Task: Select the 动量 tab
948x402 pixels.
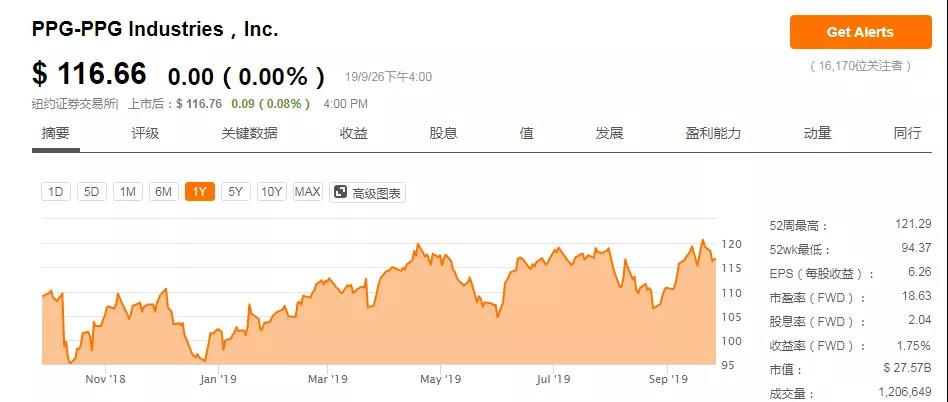Action: tap(817, 133)
